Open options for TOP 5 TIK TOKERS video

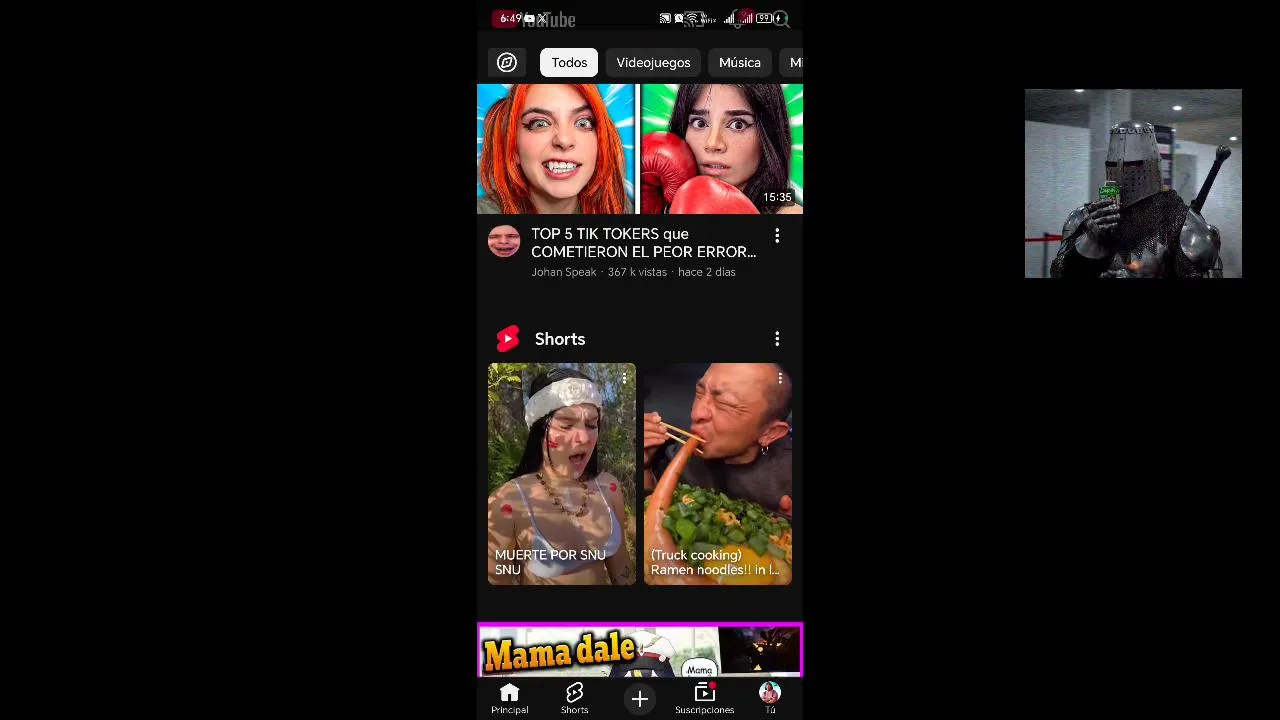(x=777, y=236)
